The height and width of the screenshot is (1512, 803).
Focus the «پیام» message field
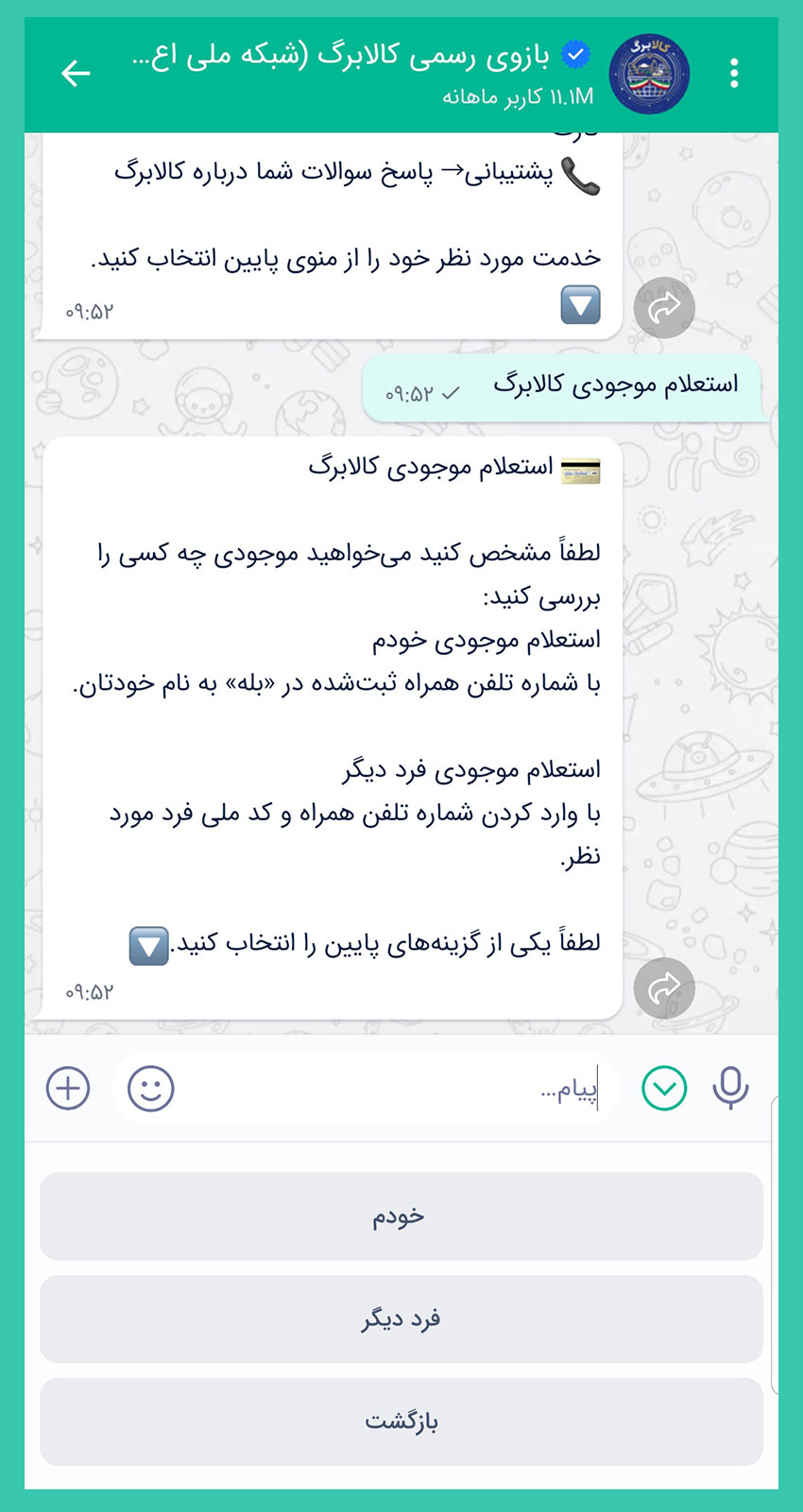coord(397,1089)
